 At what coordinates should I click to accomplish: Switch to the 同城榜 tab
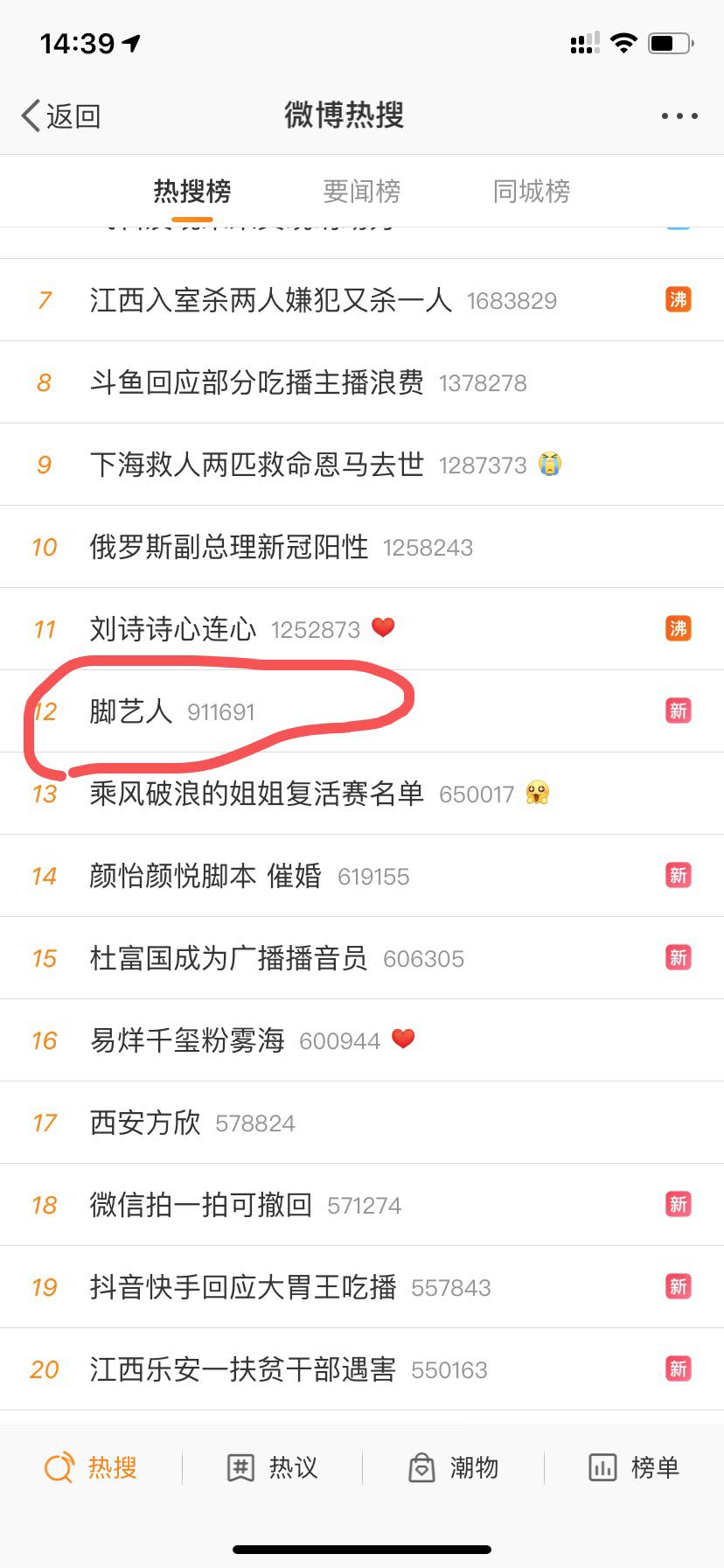(x=532, y=191)
